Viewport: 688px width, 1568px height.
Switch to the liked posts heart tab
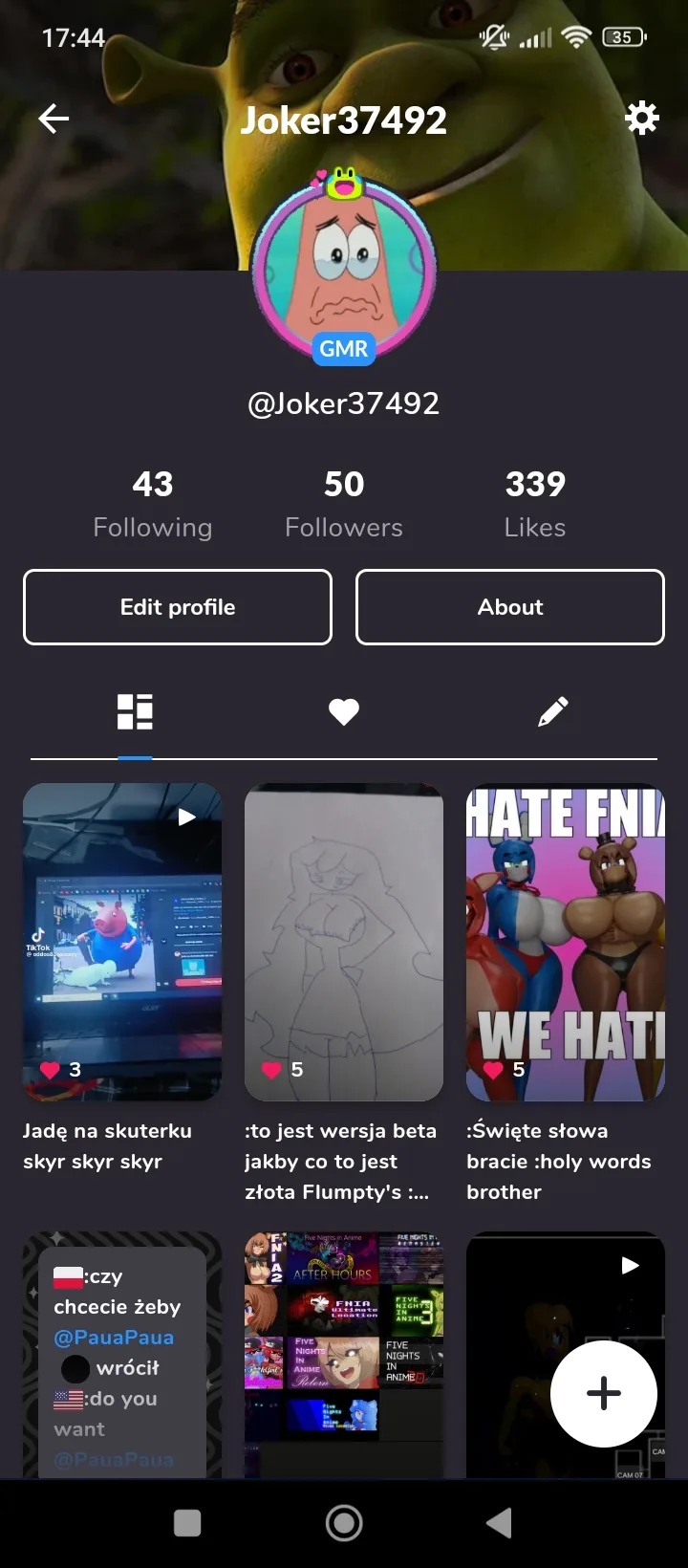click(x=344, y=712)
